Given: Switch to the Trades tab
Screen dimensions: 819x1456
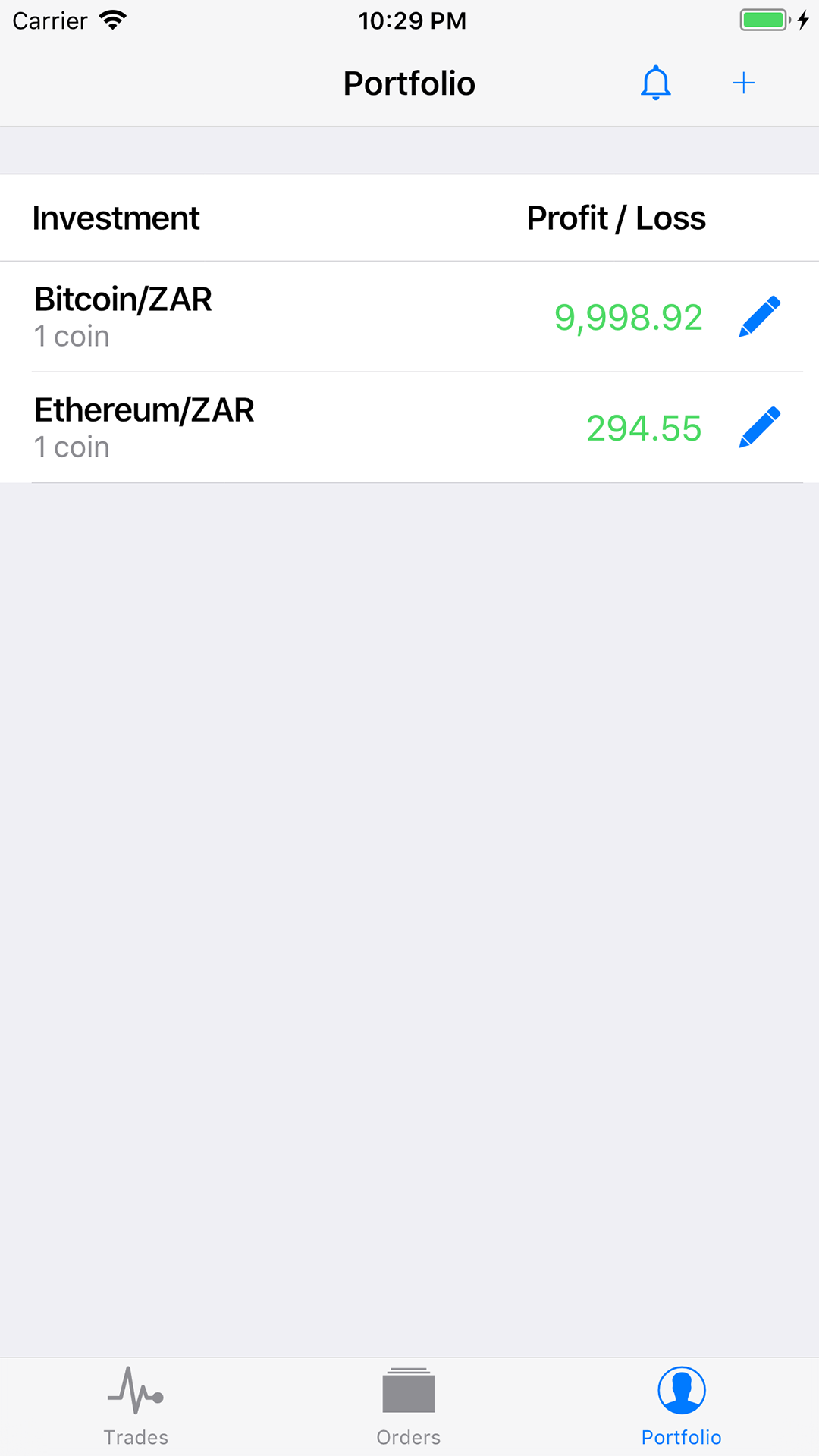Looking at the screenshot, I should (136, 1407).
